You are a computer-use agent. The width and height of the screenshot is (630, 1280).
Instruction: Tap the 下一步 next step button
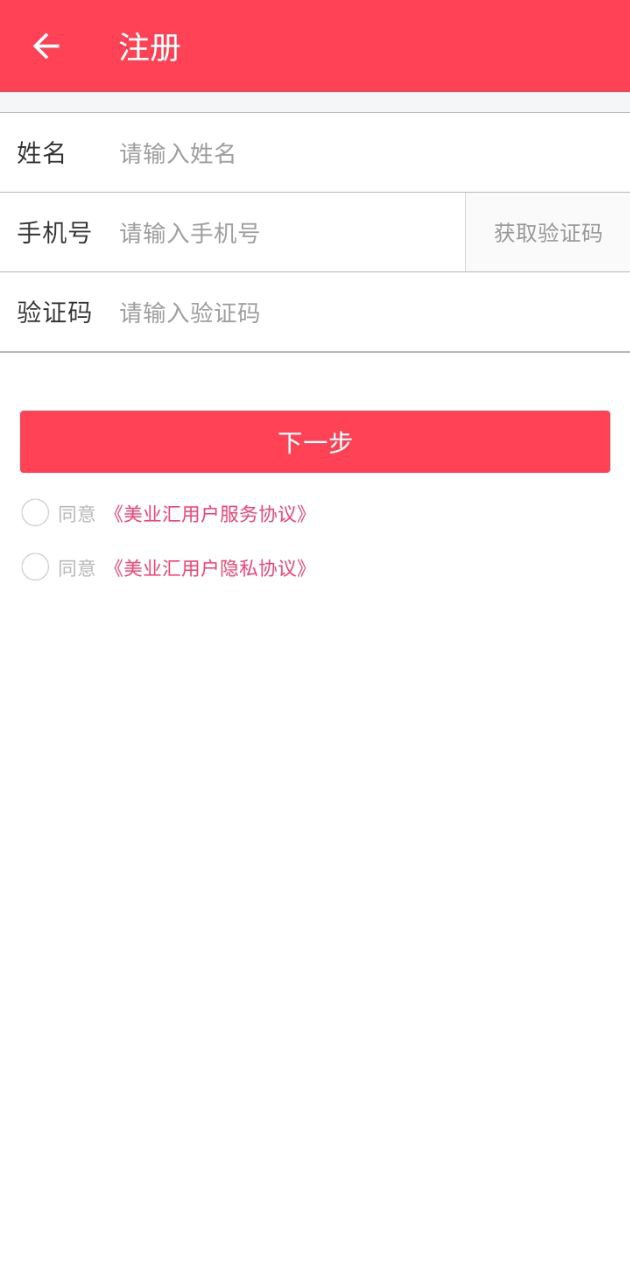coord(315,442)
